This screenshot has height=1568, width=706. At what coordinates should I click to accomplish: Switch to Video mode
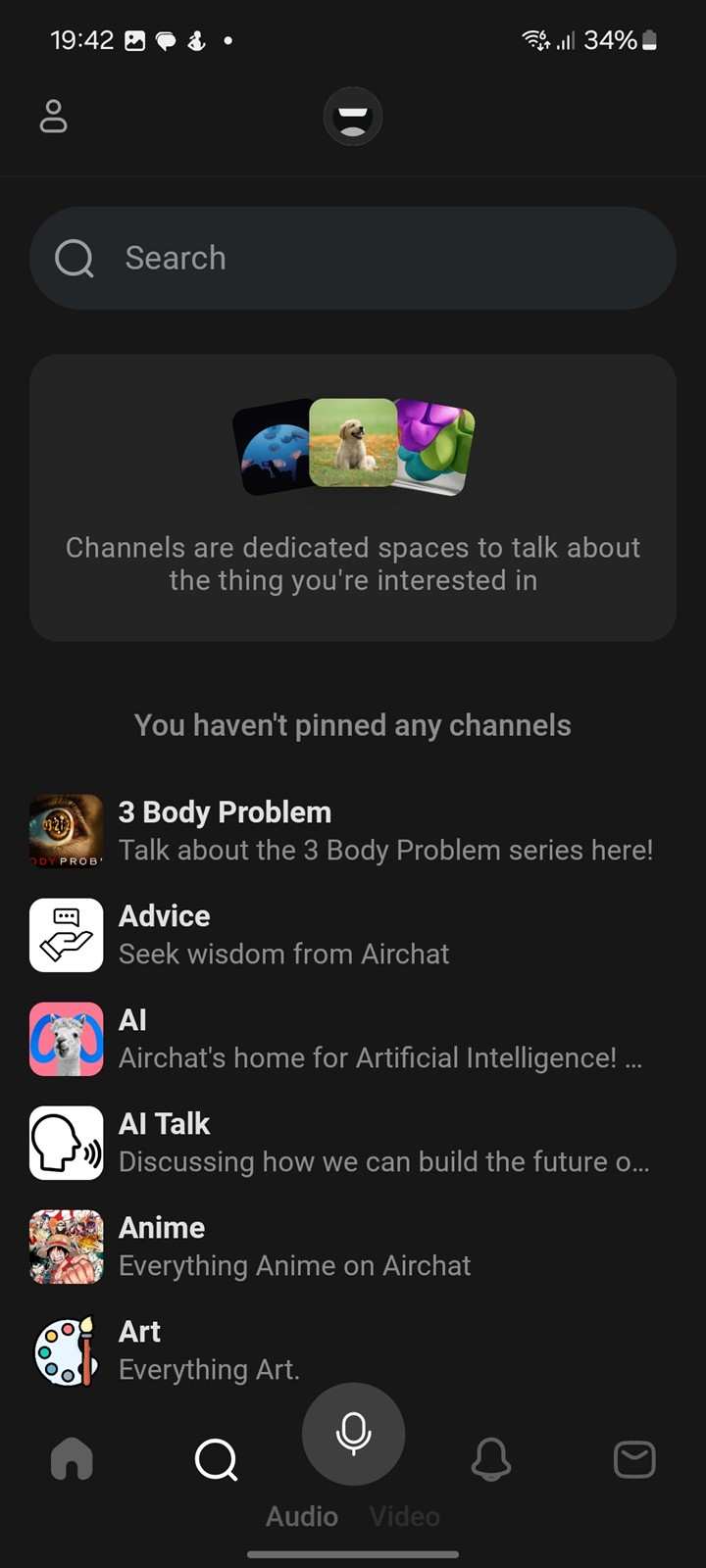[x=405, y=1516]
